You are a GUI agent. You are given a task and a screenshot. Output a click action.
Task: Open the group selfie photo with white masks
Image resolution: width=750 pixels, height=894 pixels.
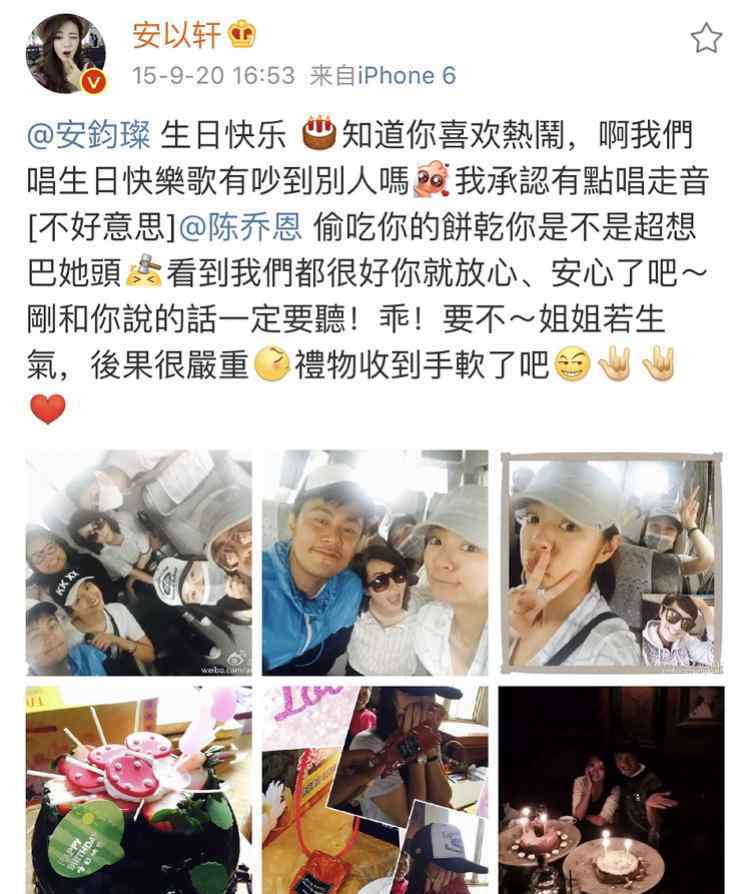click(x=138, y=563)
